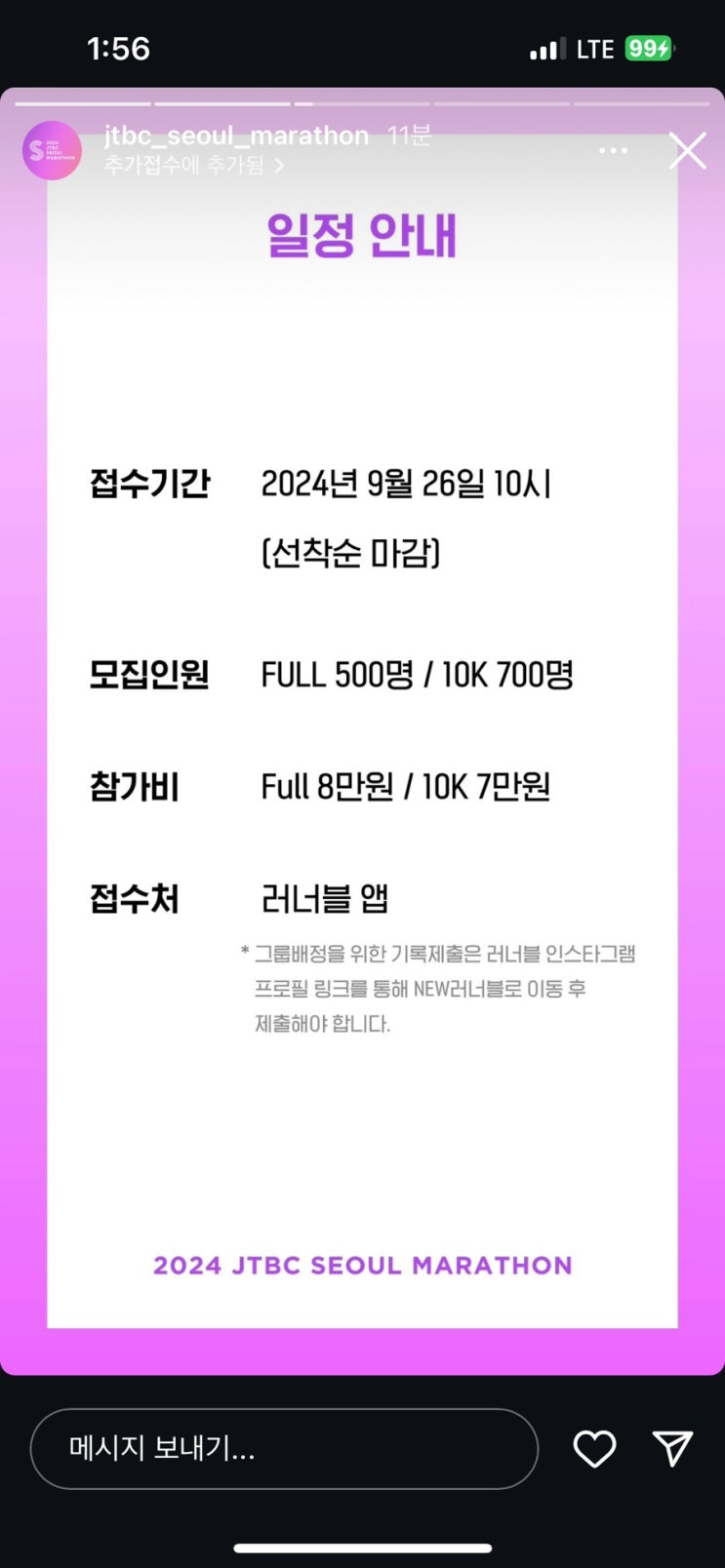Tap the cellular signal bars icon
This screenshot has width=725, height=1568.
[x=549, y=47]
